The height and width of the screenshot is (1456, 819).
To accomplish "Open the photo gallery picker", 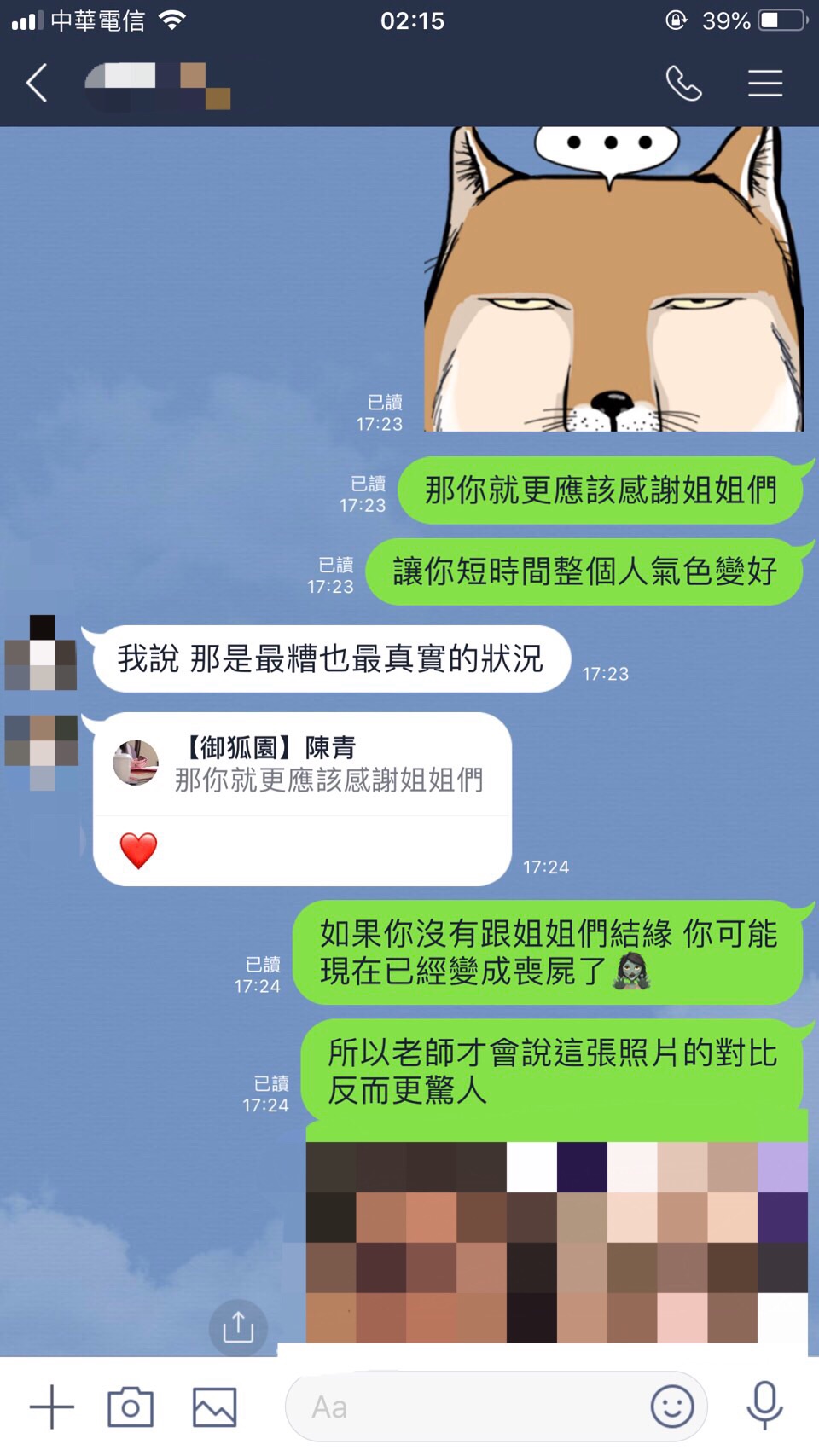I will pyautogui.click(x=214, y=1407).
